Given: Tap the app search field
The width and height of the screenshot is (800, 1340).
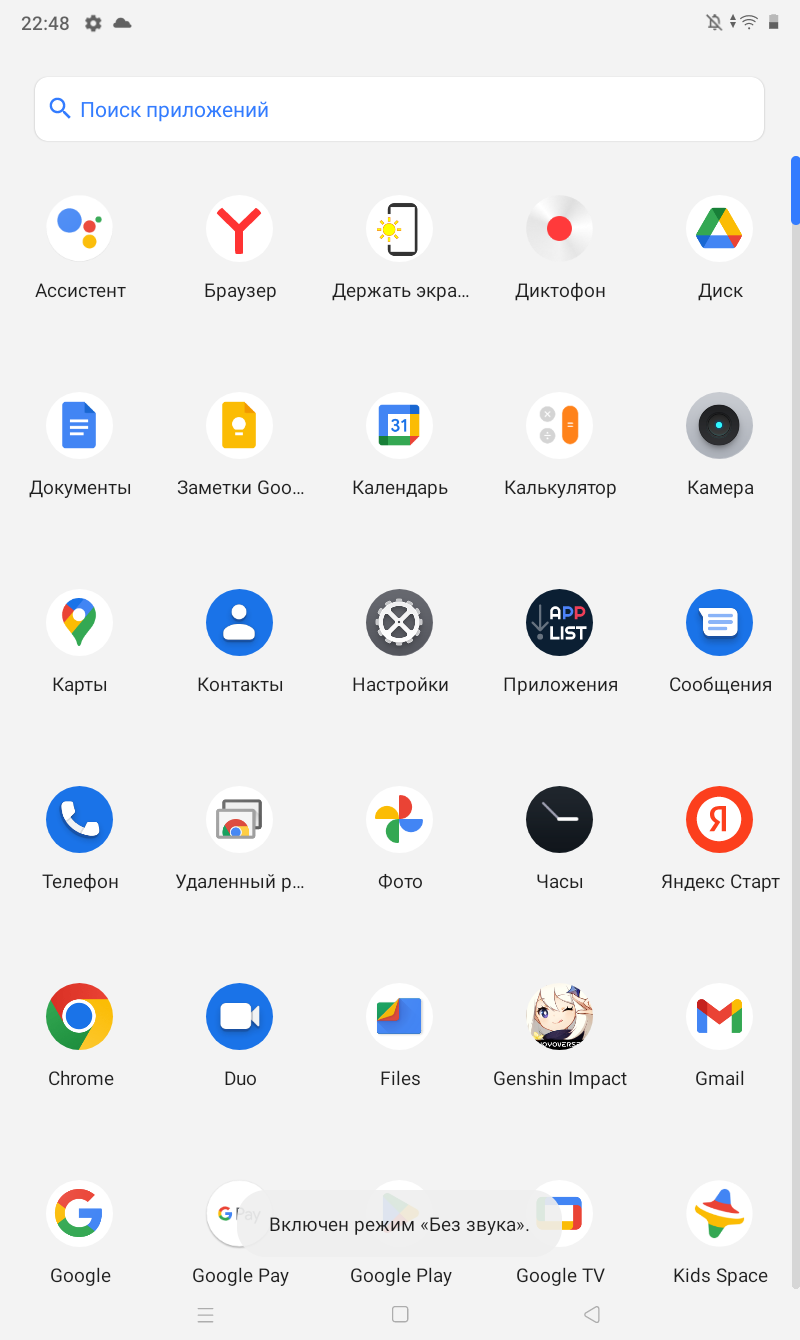Looking at the screenshot, I should tap(400, 109).
